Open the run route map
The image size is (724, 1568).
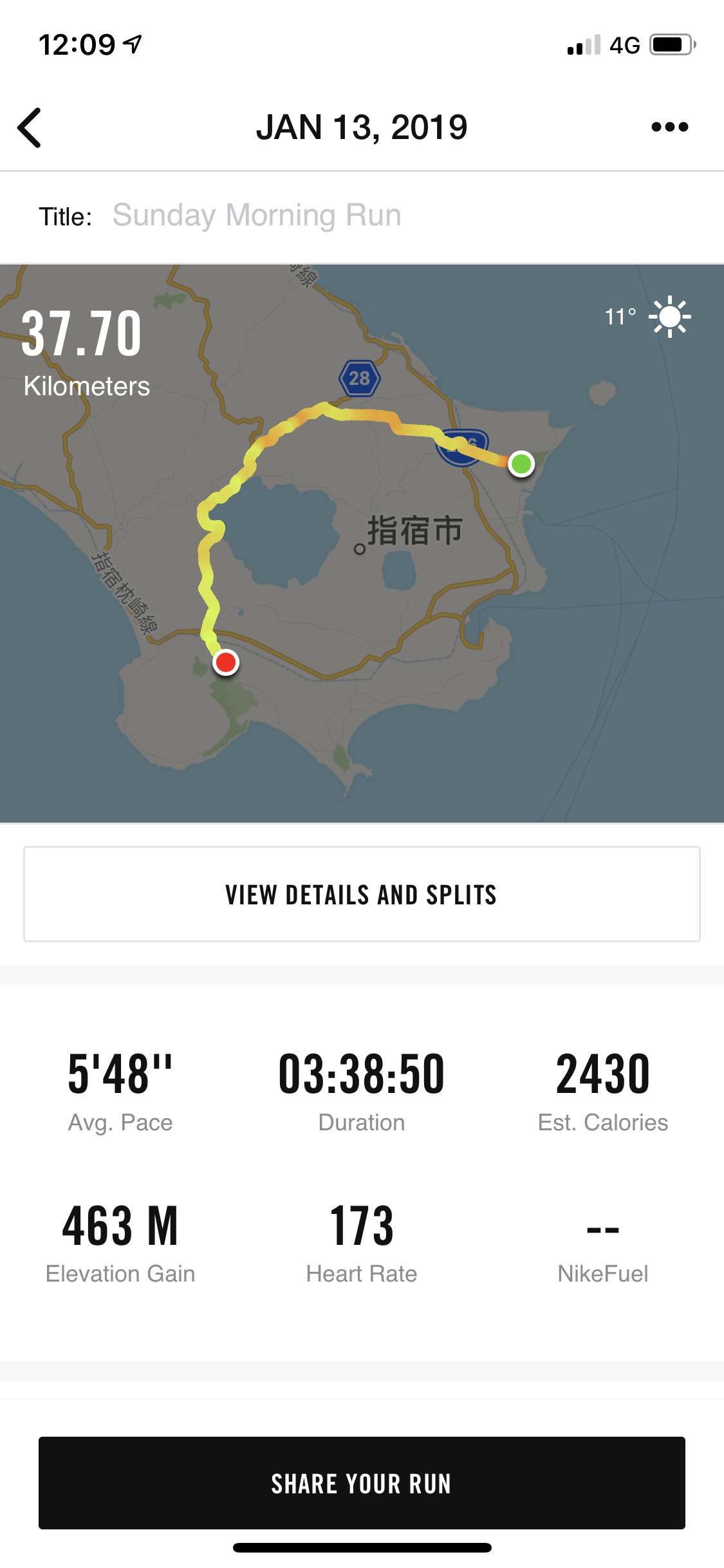pyautogui.click(x=362, y=544)
